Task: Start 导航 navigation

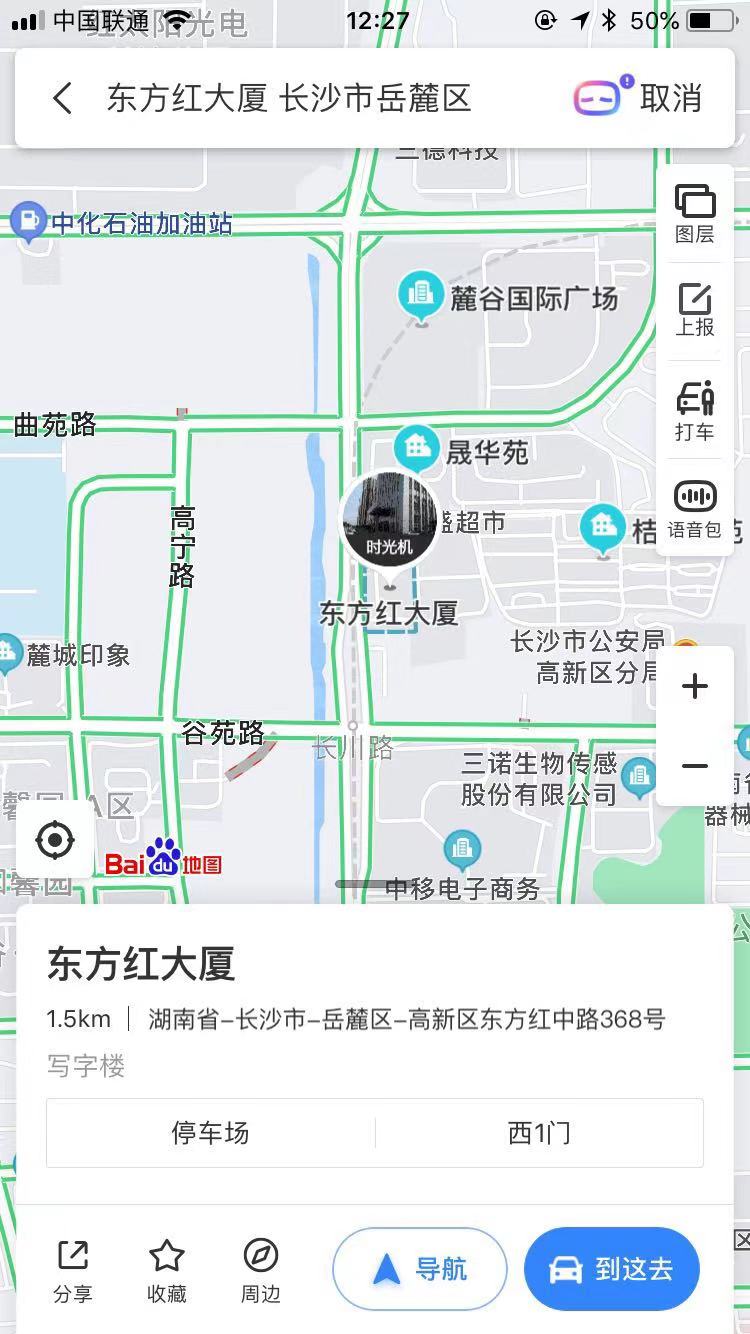Action: pyautogui.click(x=420, y=1269)
